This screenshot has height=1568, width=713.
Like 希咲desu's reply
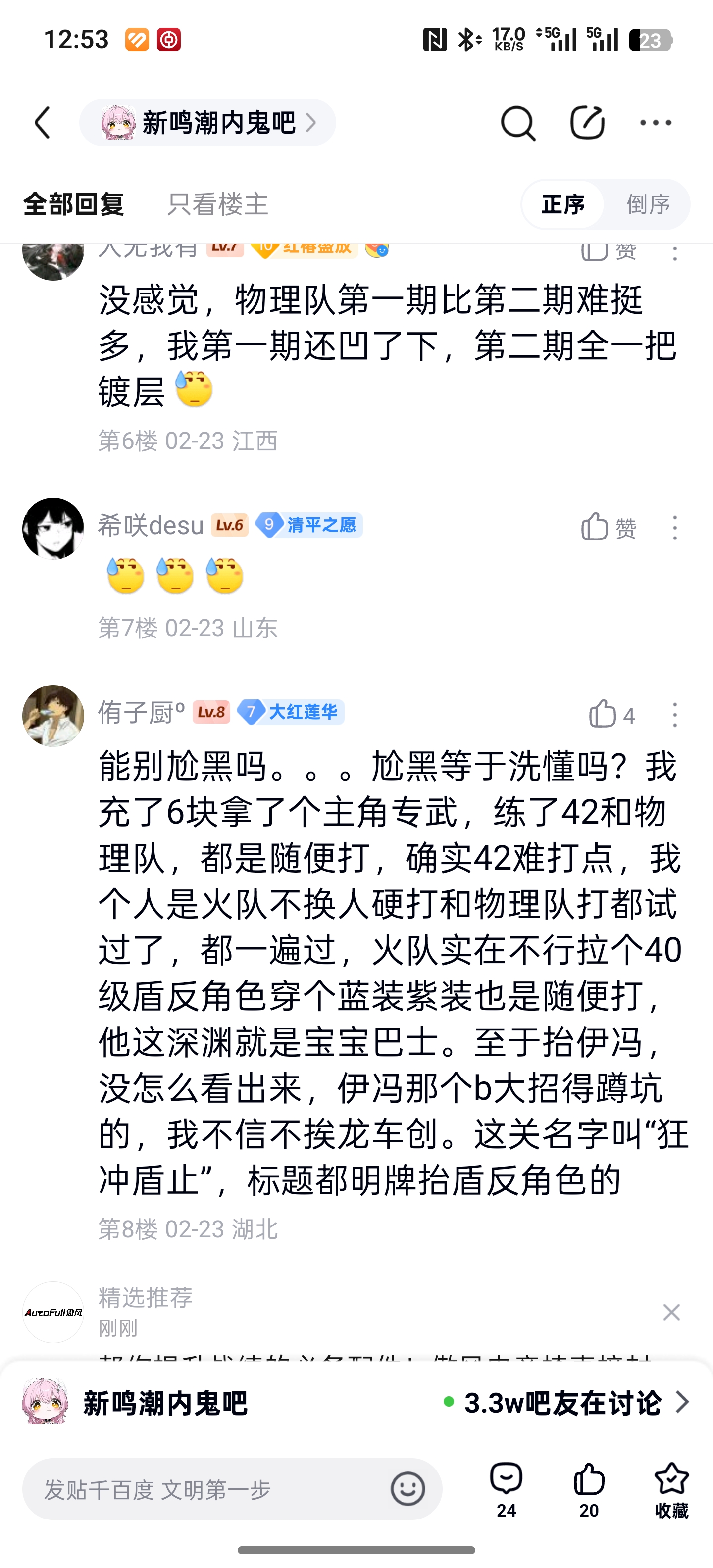608,527
